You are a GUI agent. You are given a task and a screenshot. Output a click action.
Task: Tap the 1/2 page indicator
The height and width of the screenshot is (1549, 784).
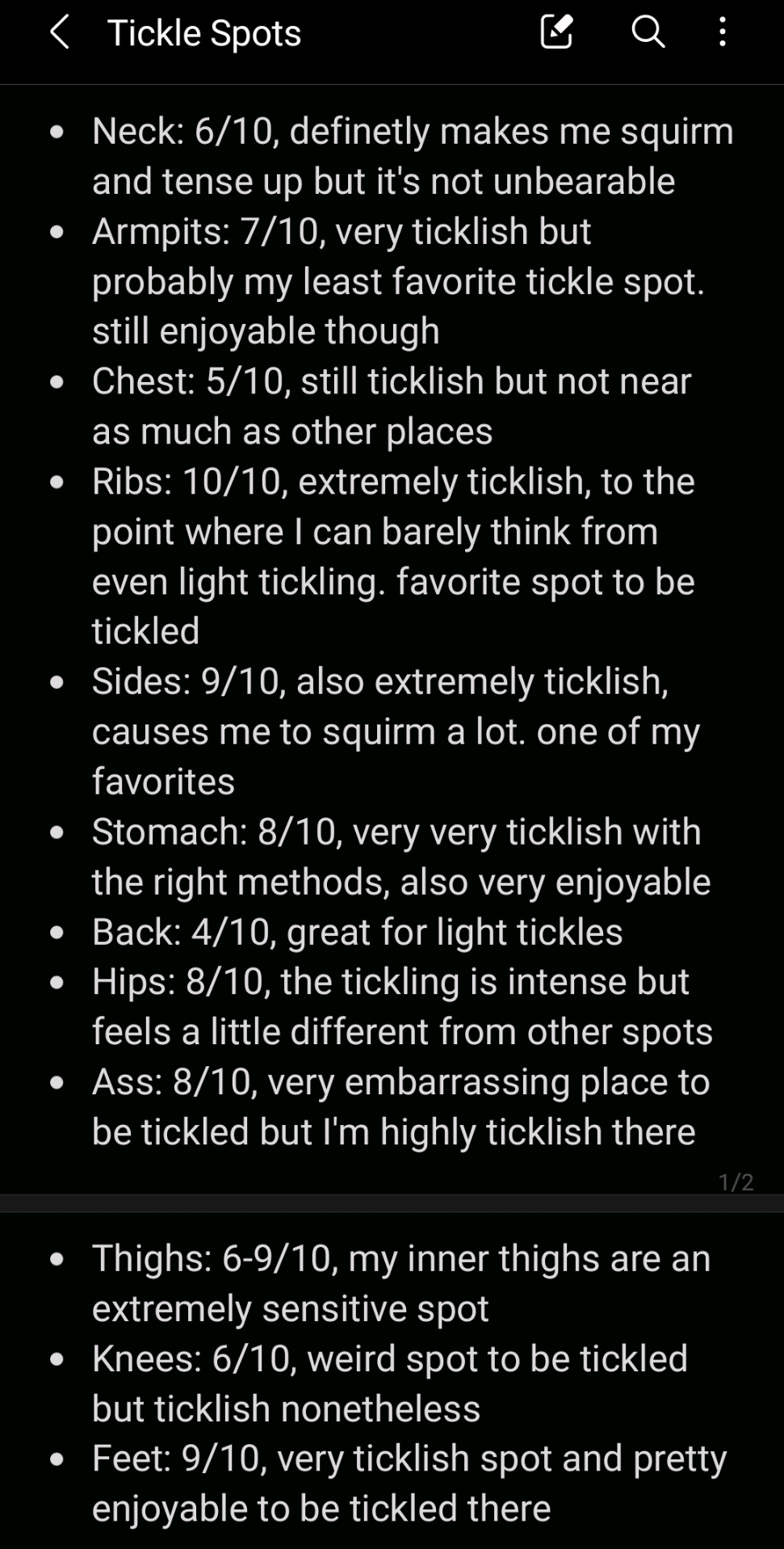(x=736, y=1182)
